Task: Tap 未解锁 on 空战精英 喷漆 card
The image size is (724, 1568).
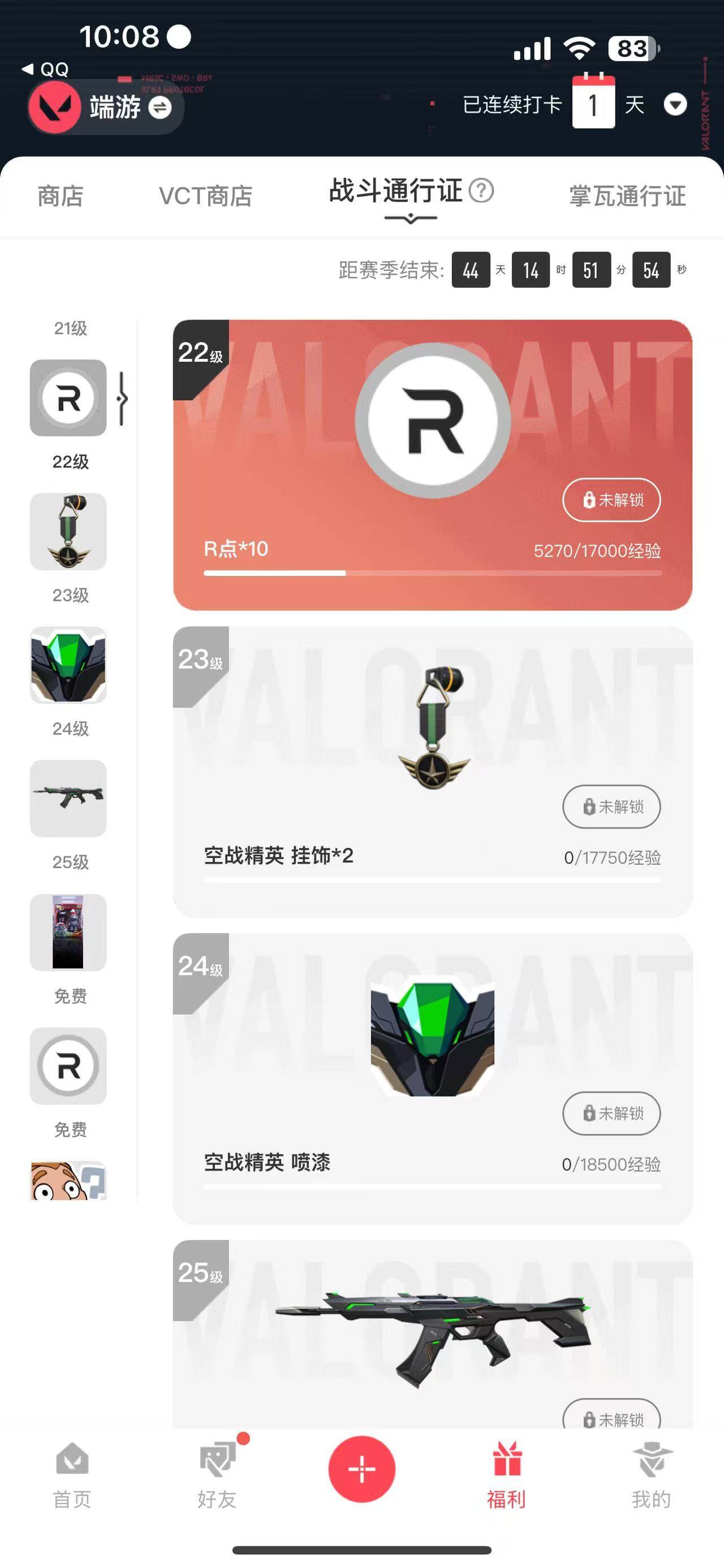Action: pyautogui.click(x=611, y=1114)
